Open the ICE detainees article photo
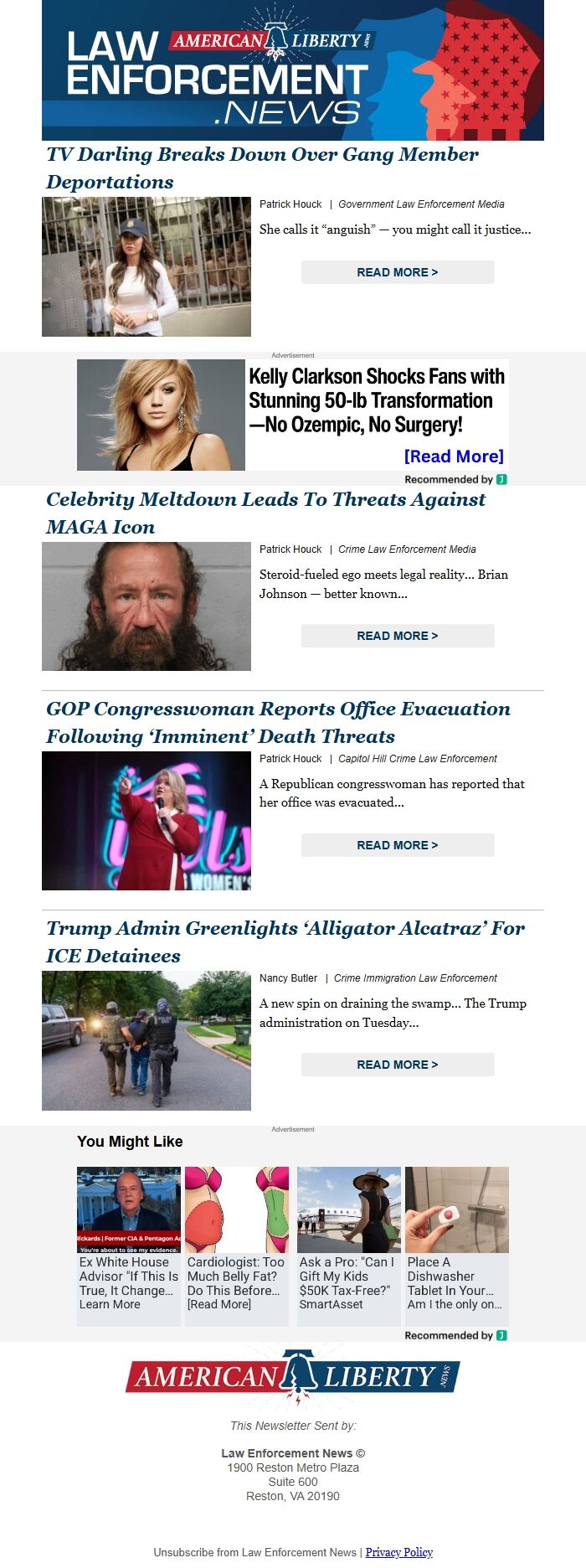 coord(146,1040)
